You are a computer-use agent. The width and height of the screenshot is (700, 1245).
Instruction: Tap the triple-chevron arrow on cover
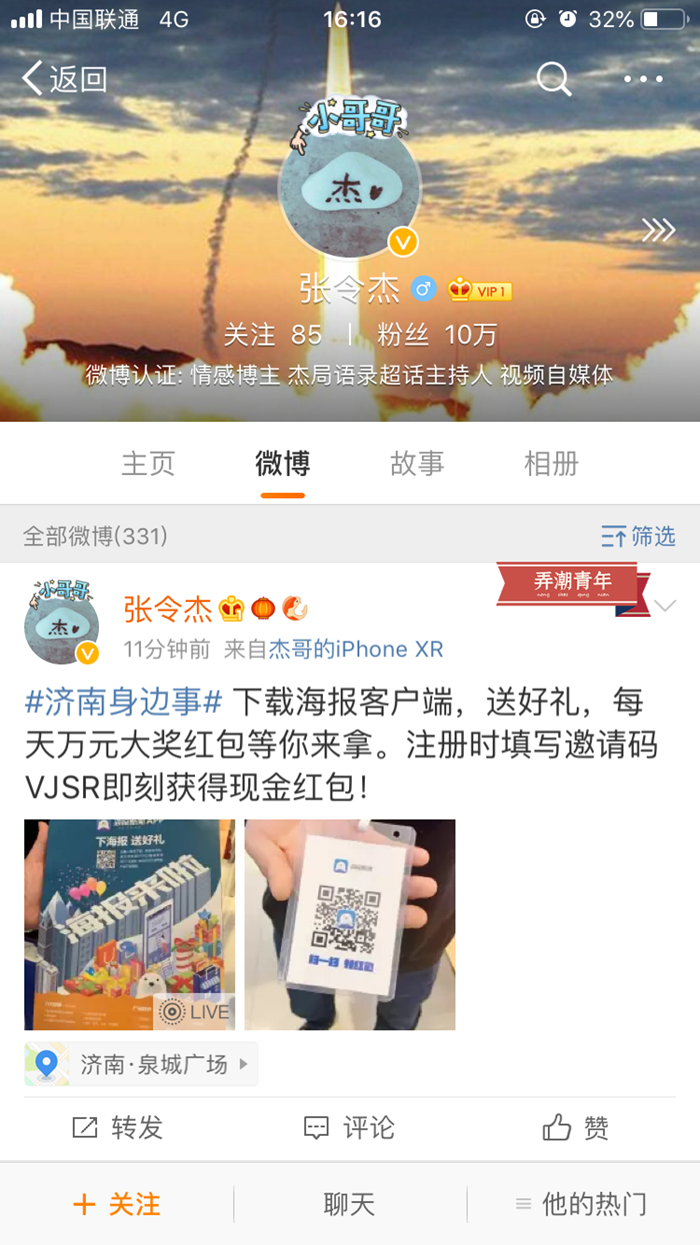pos(658,231)
